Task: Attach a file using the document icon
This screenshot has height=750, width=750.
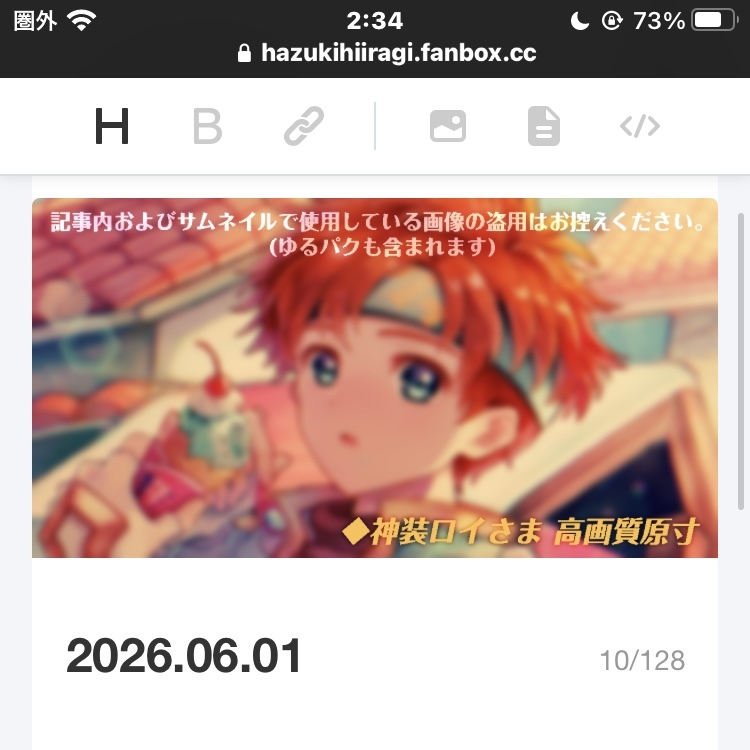Action: tap(543, 127)
